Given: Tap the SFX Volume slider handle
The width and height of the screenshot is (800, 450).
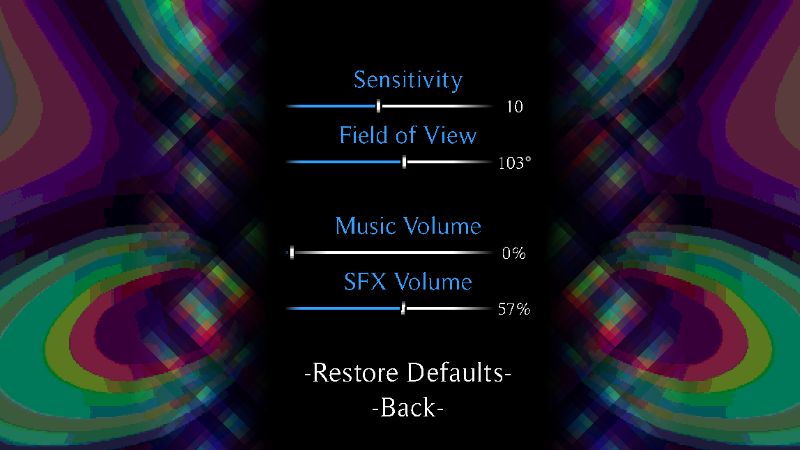Looking at the screenshot, I should click(403, 309).
